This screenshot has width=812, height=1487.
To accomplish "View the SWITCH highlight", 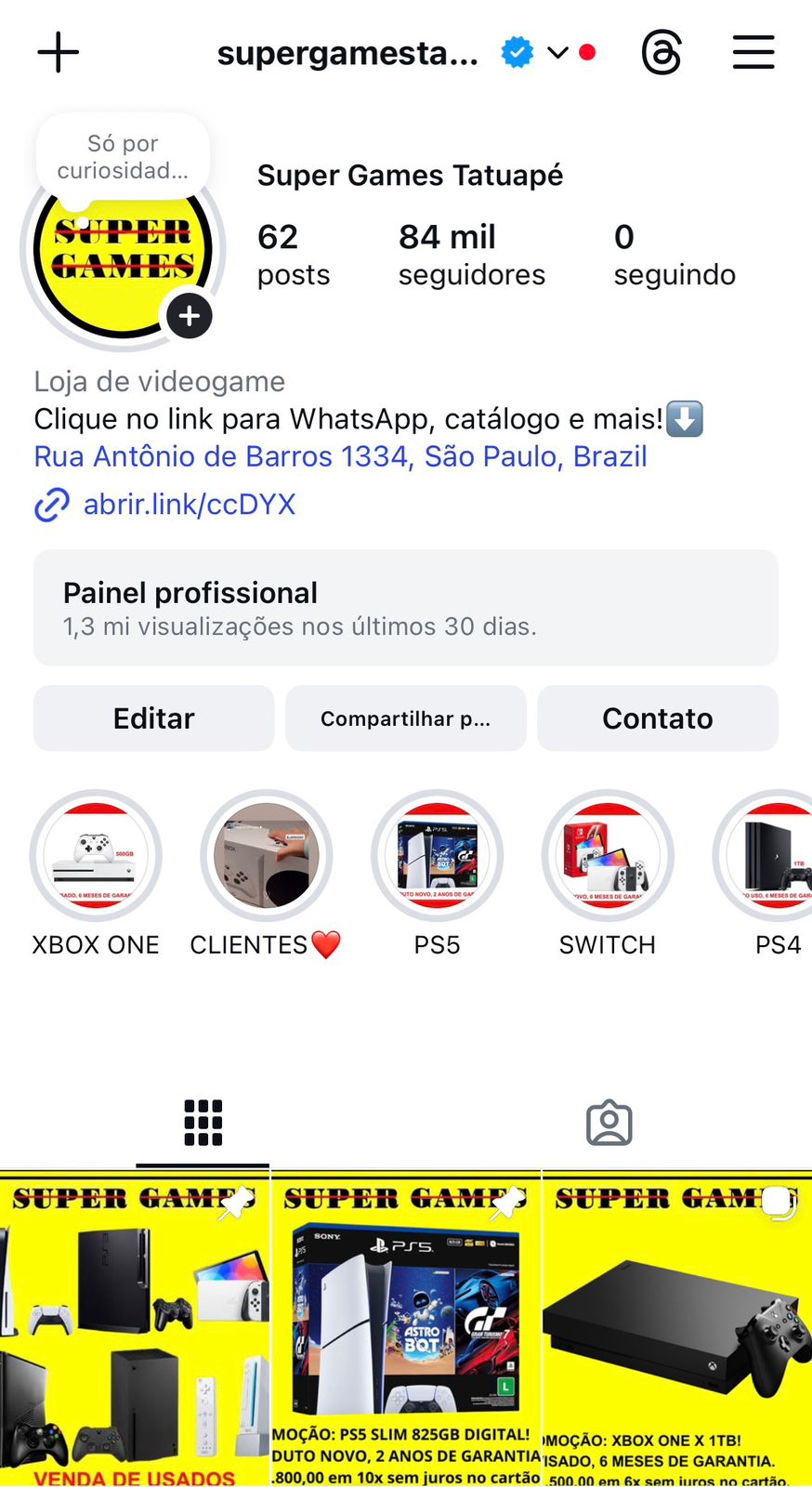I will click(608, 856).
